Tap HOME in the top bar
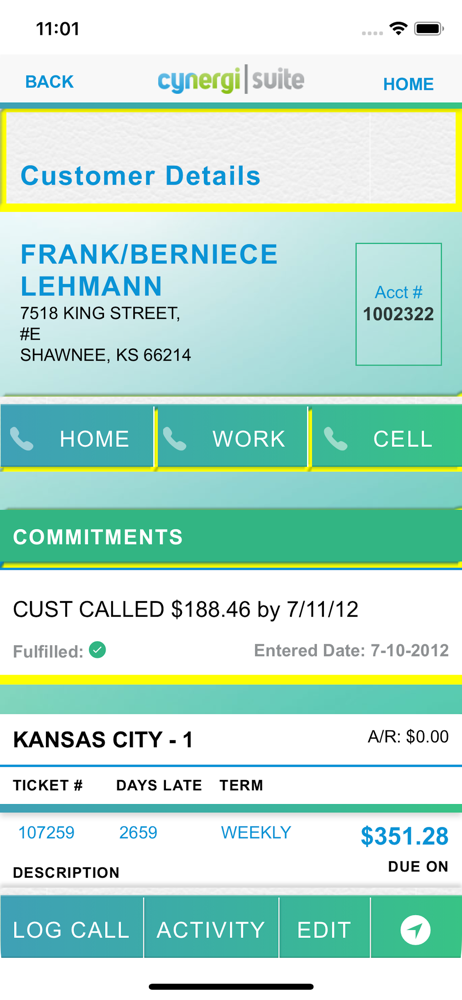The width and height of the screenshot is (462, 1000). point(408,84)
